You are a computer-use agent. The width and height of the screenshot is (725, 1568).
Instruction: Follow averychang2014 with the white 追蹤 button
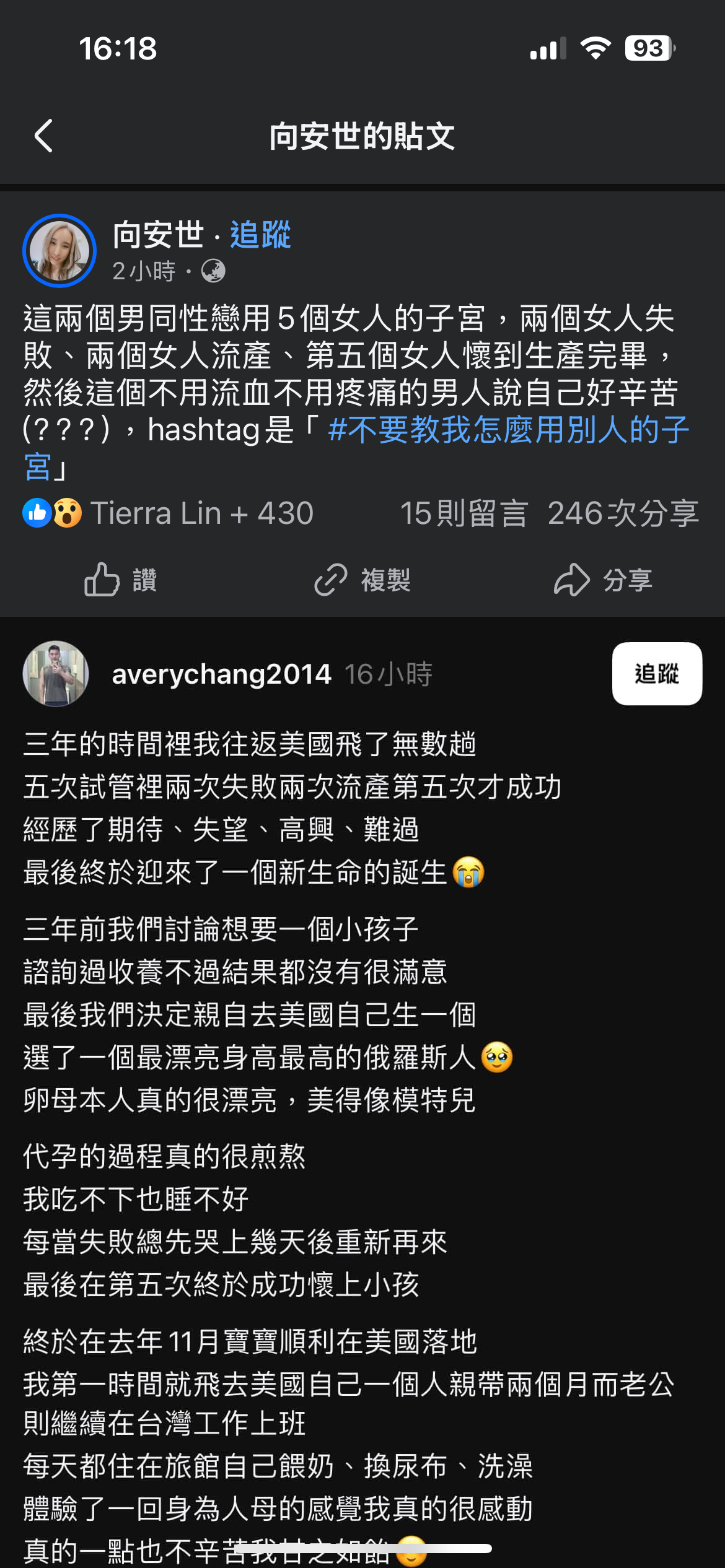pyautogui.click(x=657, y=674)
